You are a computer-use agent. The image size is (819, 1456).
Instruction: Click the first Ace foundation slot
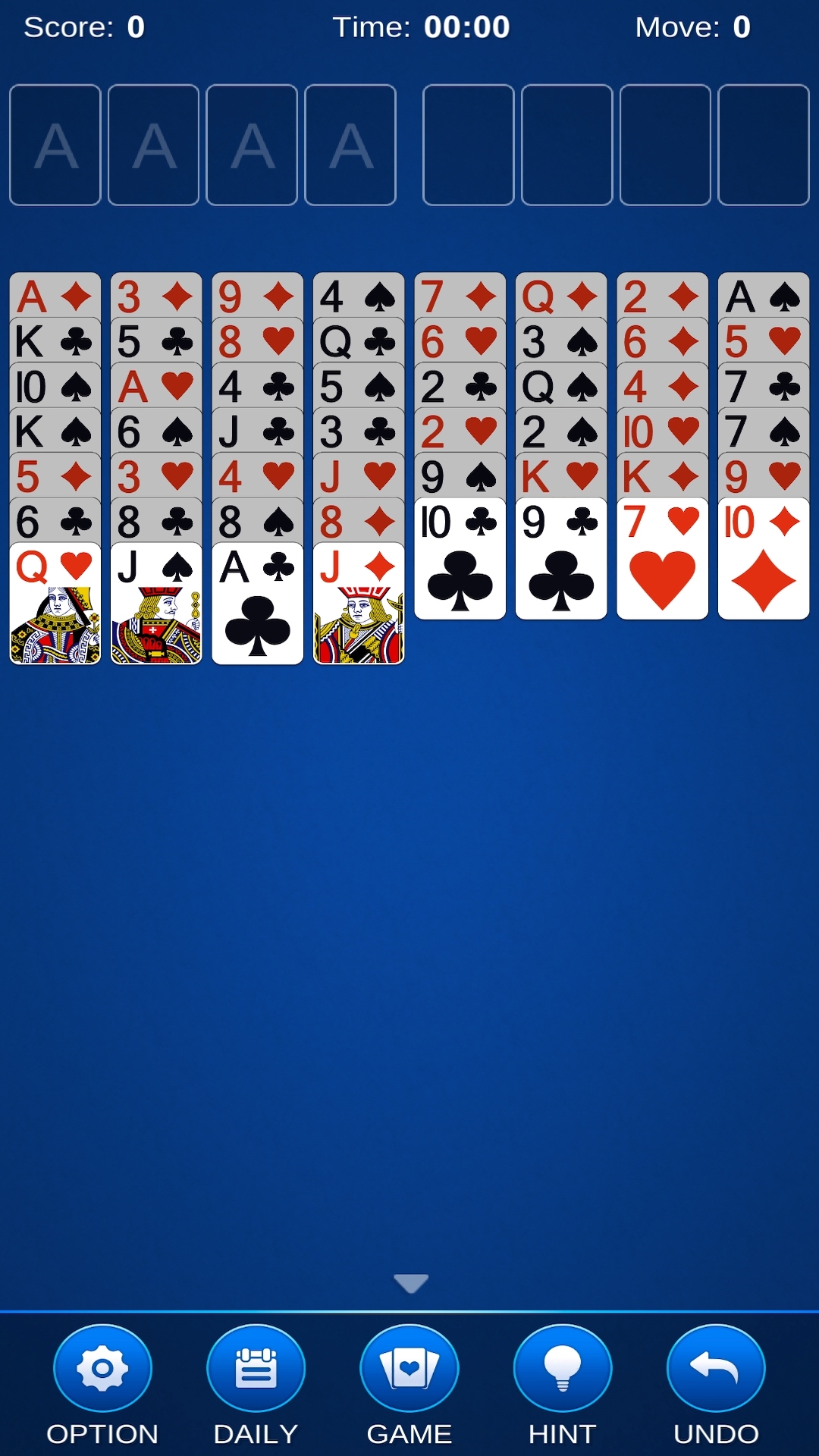tap(55, 145)
